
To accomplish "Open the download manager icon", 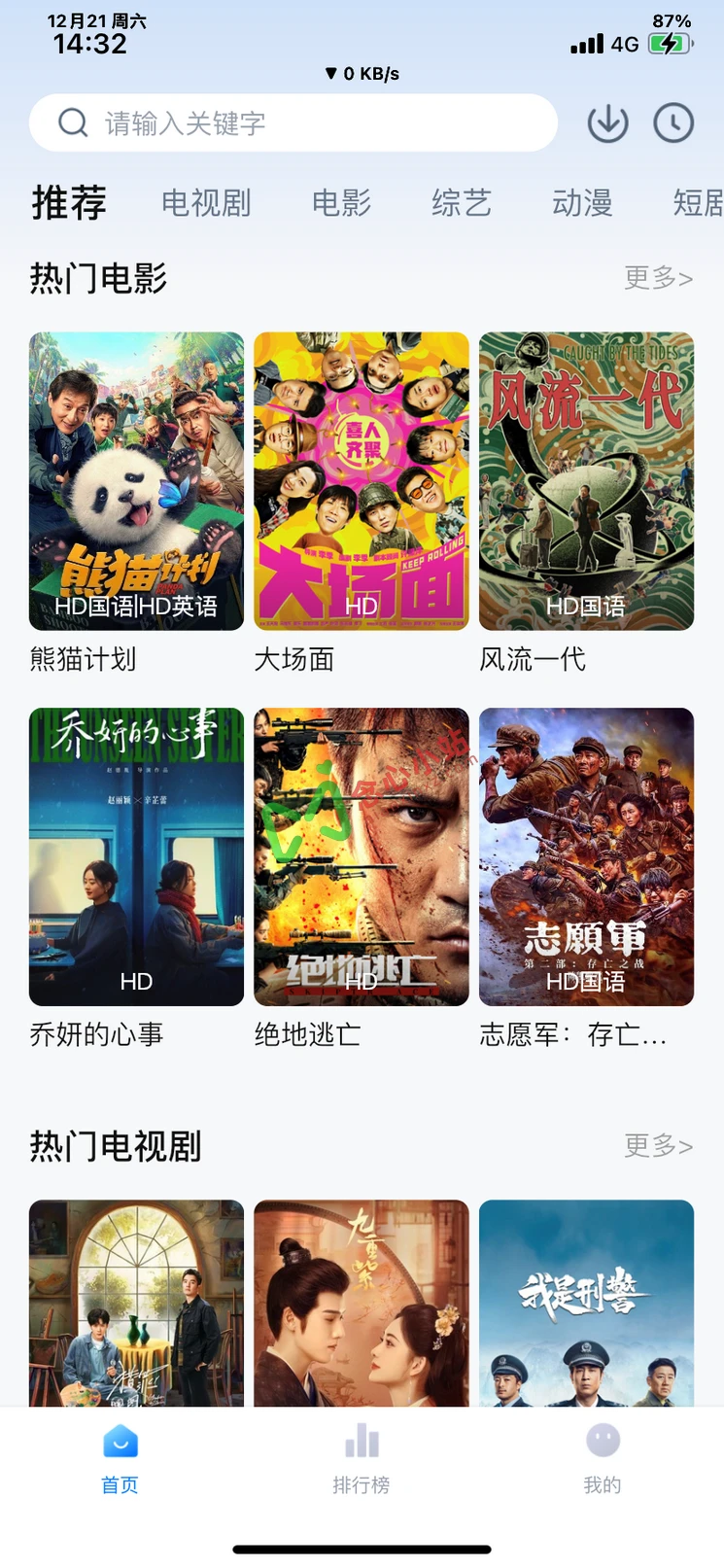I will [606, 123].
